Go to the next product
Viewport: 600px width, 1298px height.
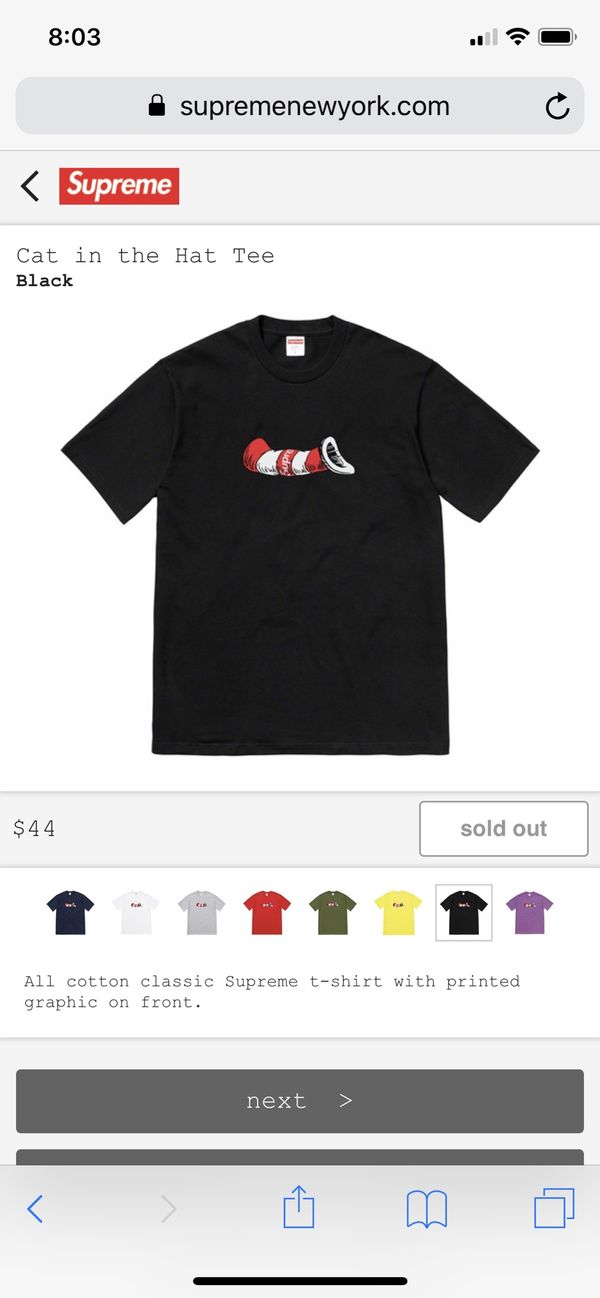coord(300,1101)
